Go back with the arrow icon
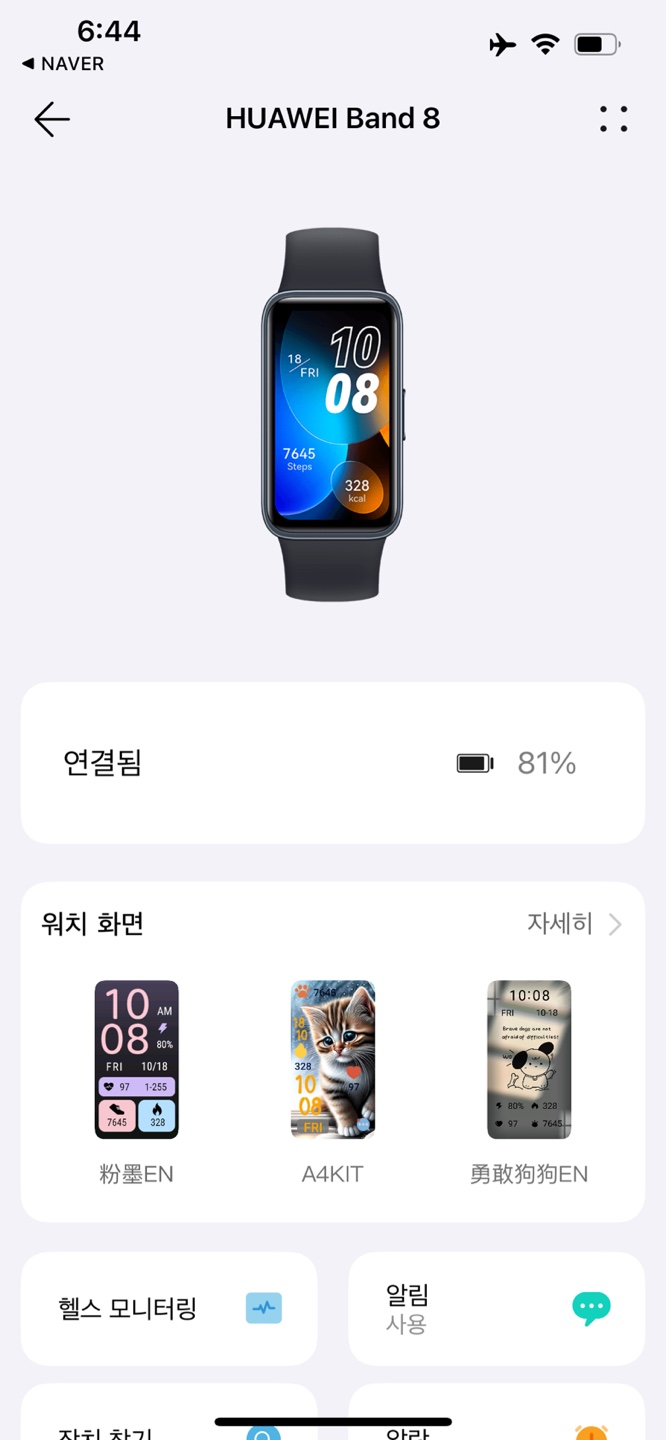666x1440 pixels. [52, 119]
